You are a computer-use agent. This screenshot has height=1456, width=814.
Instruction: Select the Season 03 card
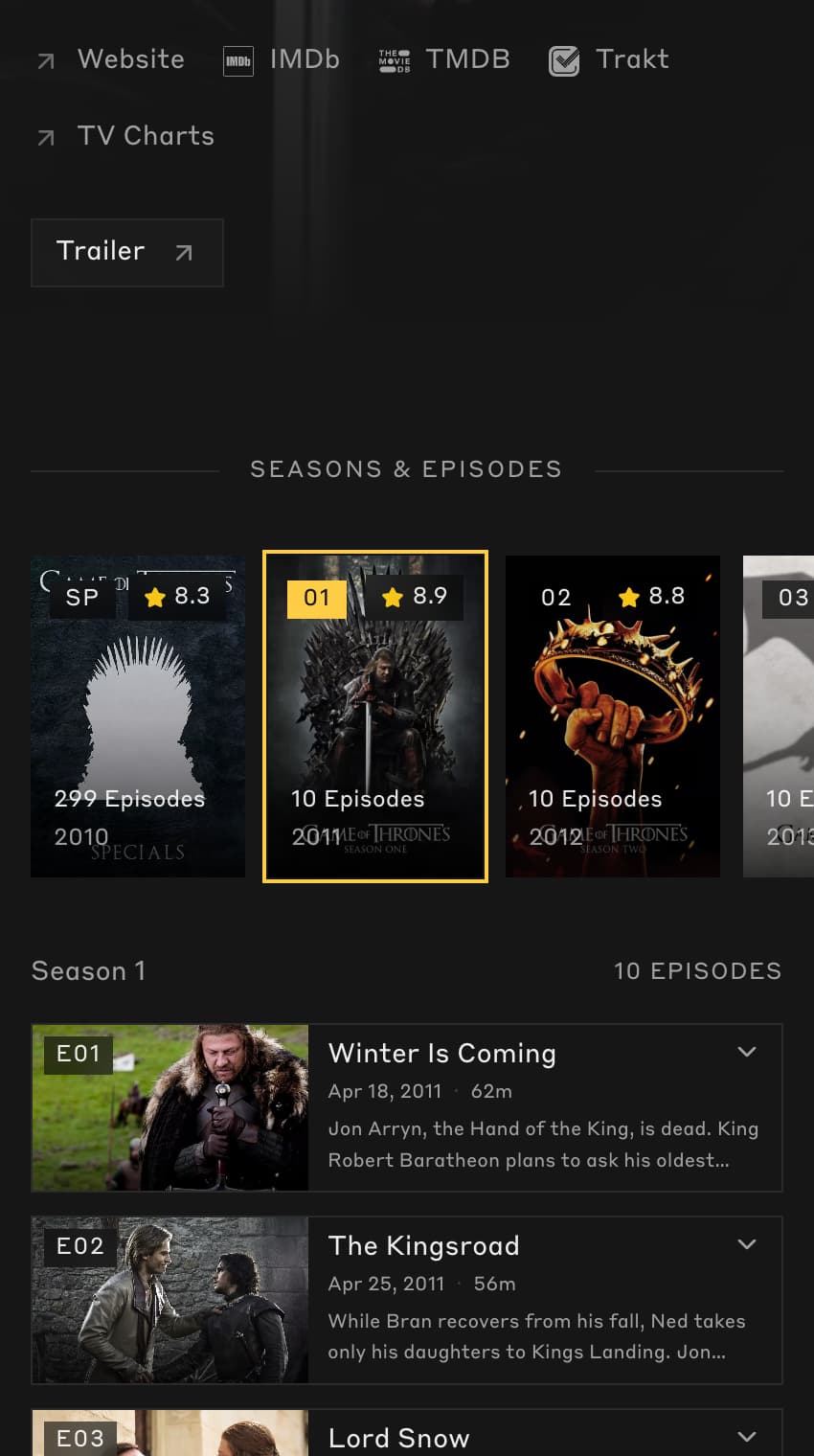(780, 717)
